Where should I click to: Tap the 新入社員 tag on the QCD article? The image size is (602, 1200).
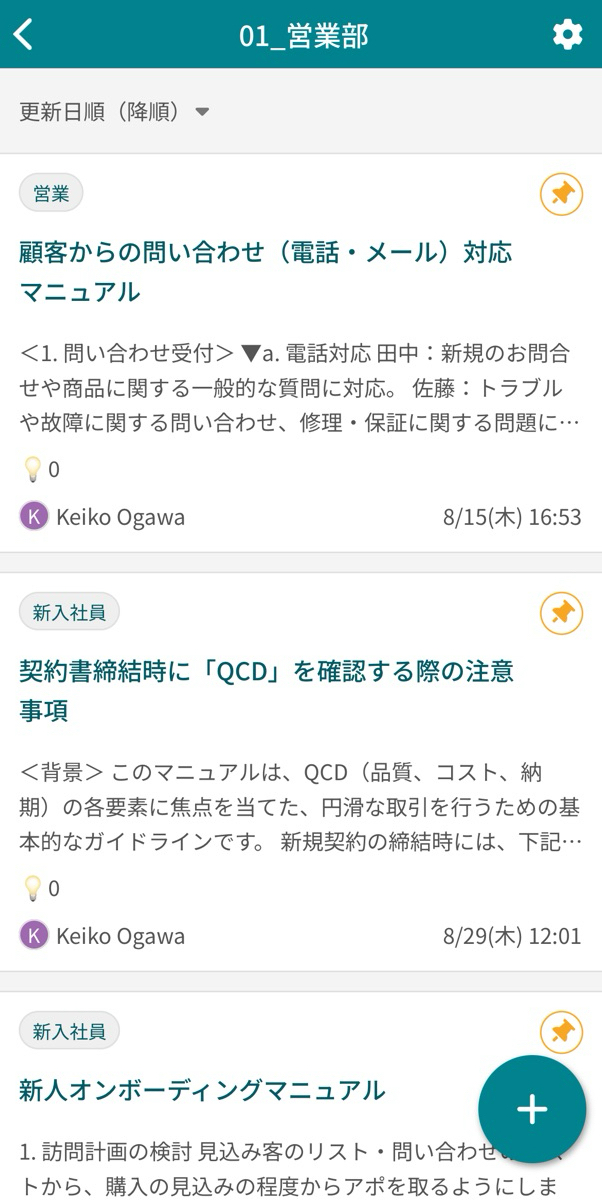point(69,612)
